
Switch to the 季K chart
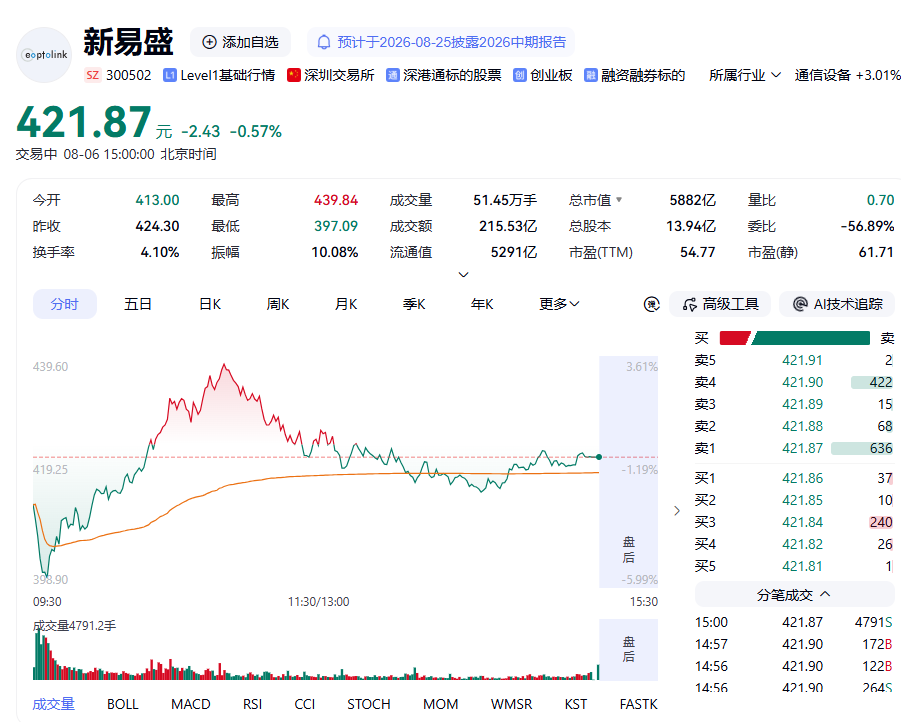pos(414,304)
